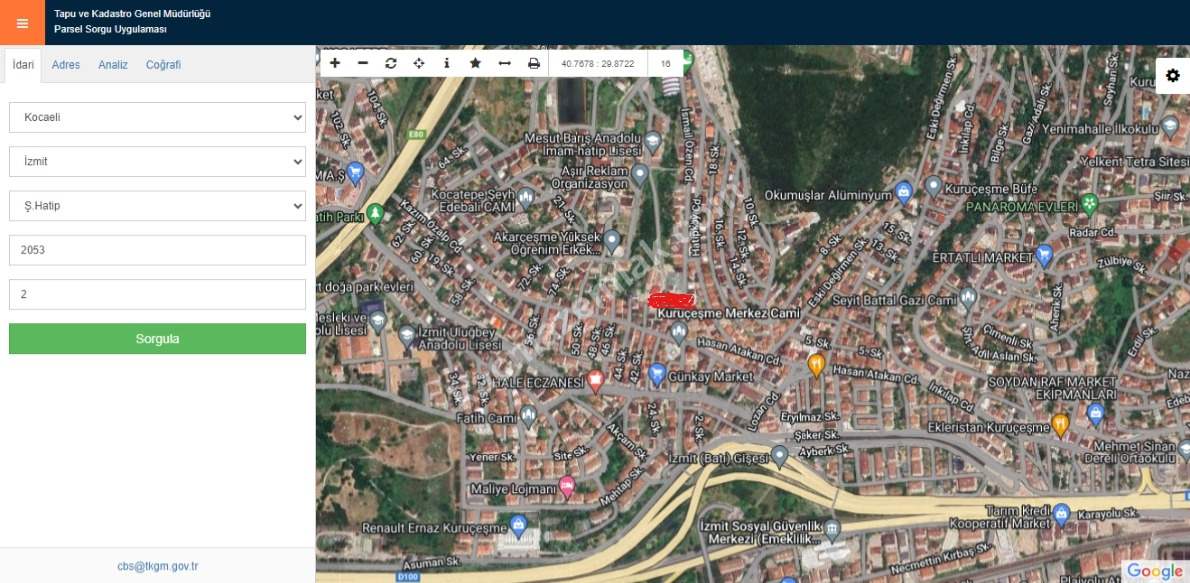
Task: Edit the parcel number field showing 2
Action: point(157,294)
